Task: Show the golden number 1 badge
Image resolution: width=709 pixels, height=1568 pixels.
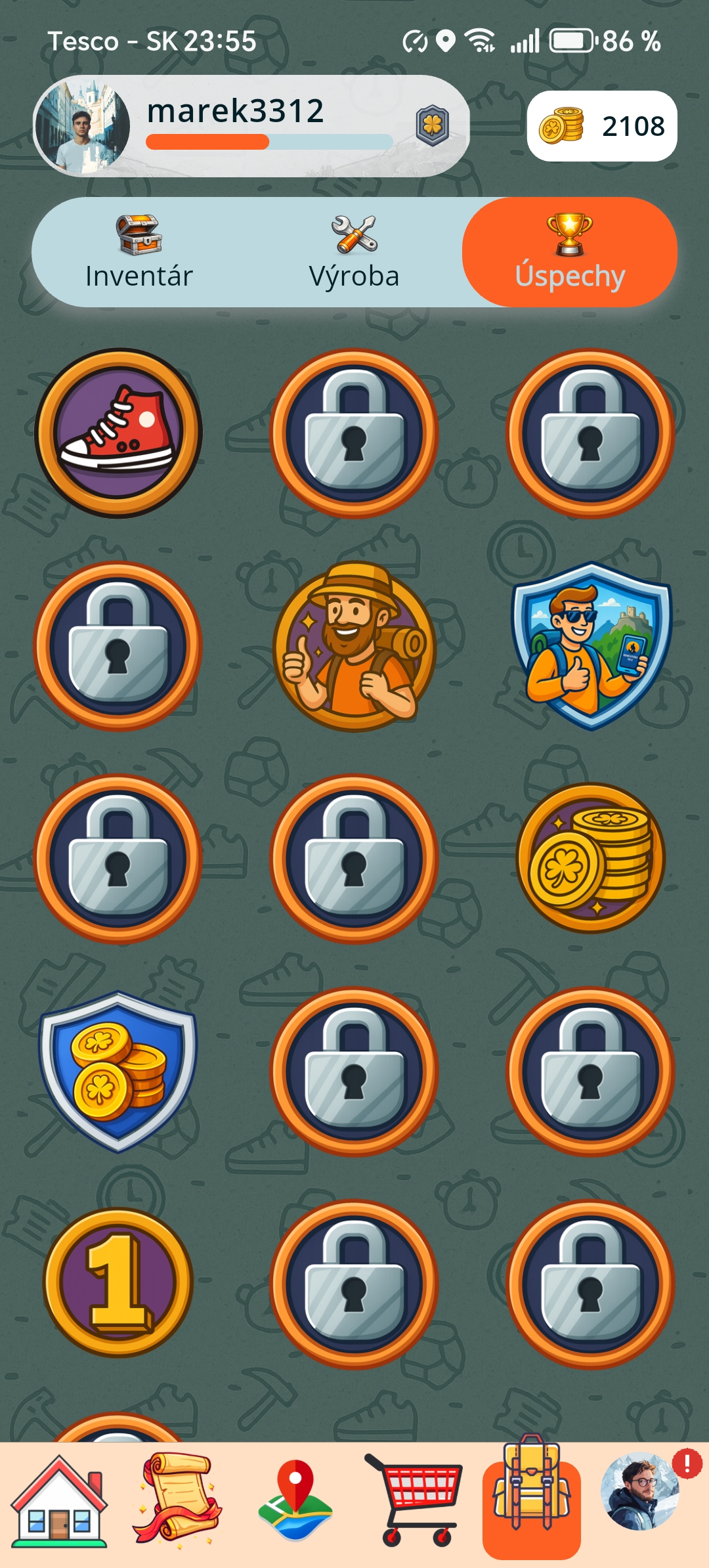Action: (119, 1283)
